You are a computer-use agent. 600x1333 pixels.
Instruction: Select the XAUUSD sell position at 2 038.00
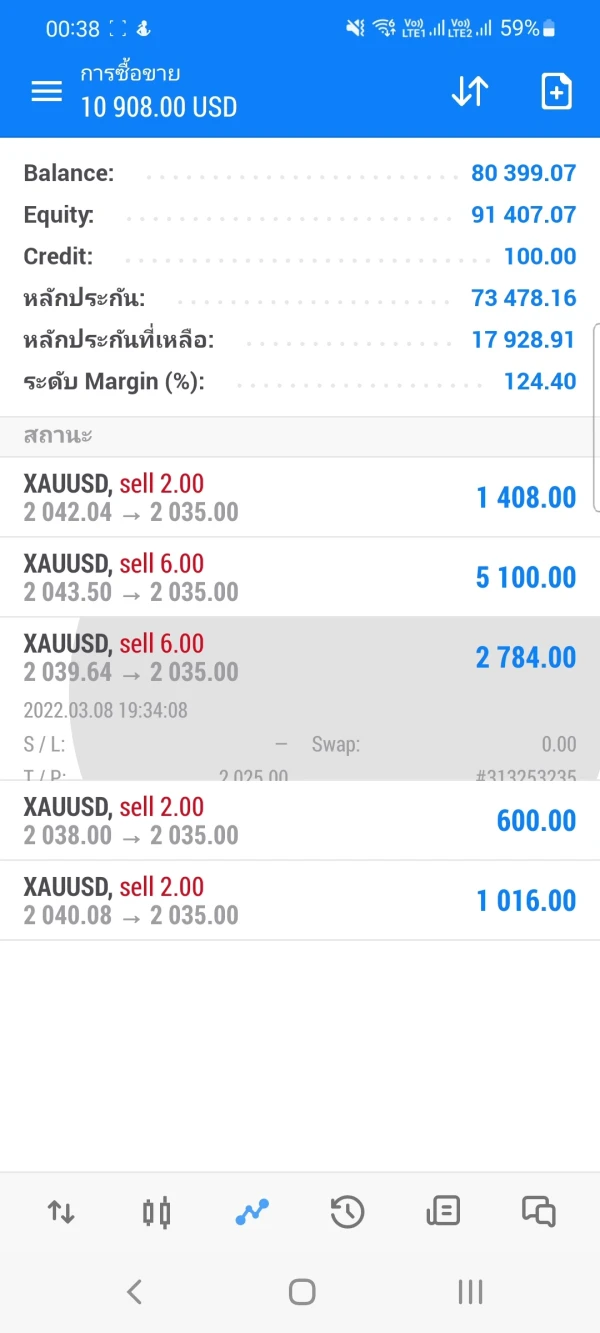click(x=300, y=820)
